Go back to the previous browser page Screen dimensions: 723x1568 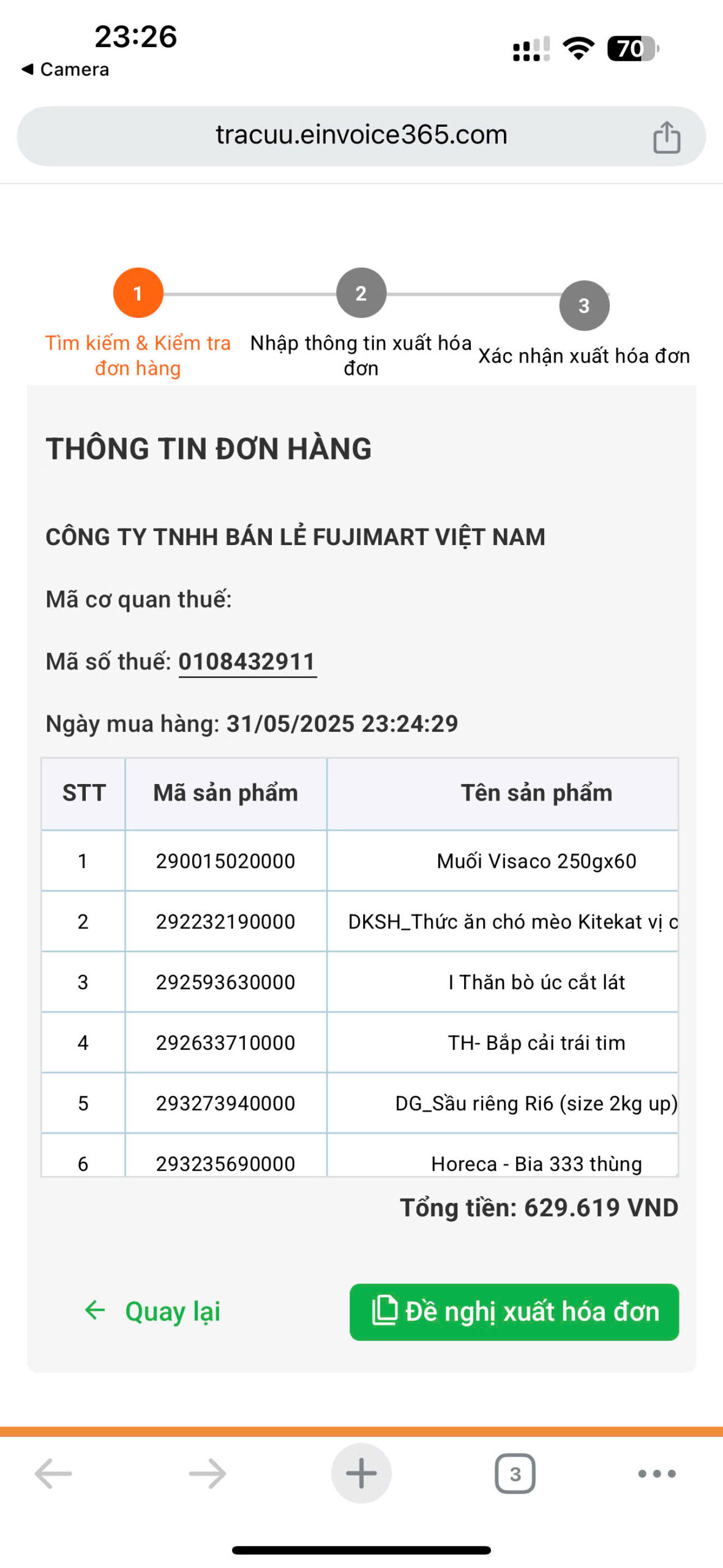point(53,1472)
